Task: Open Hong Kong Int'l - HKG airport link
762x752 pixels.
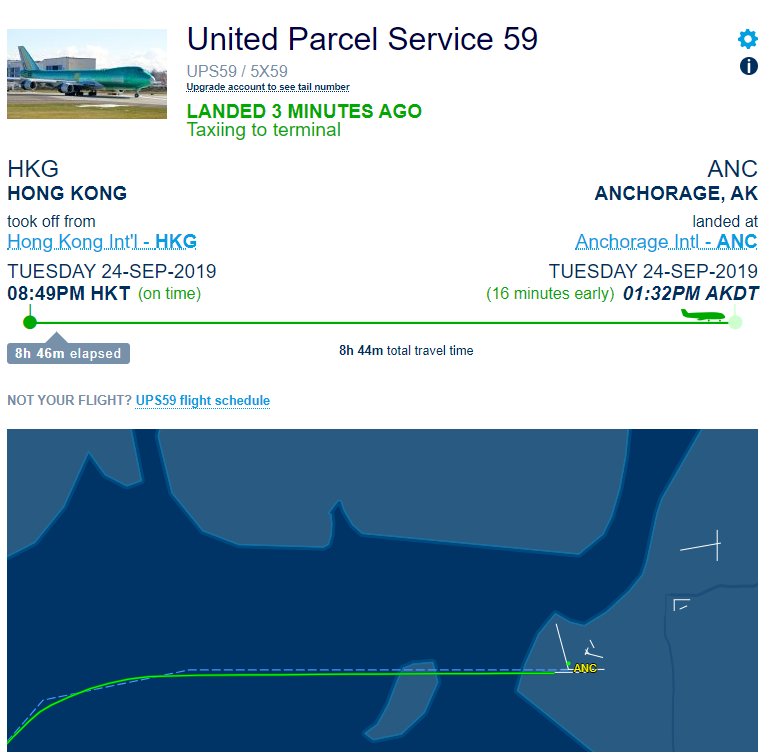Action: click(102, 241)
